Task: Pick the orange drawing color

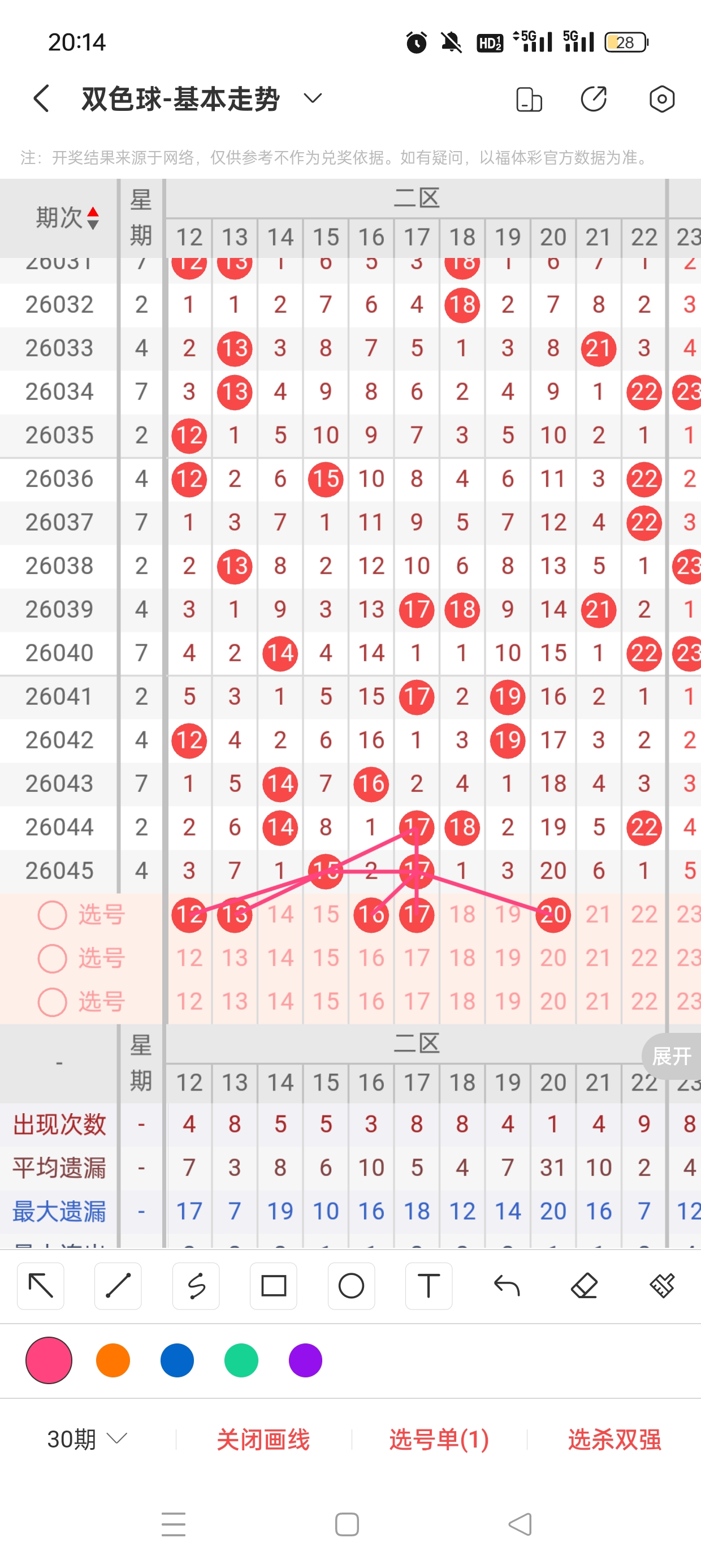Action: (113, 1360)
